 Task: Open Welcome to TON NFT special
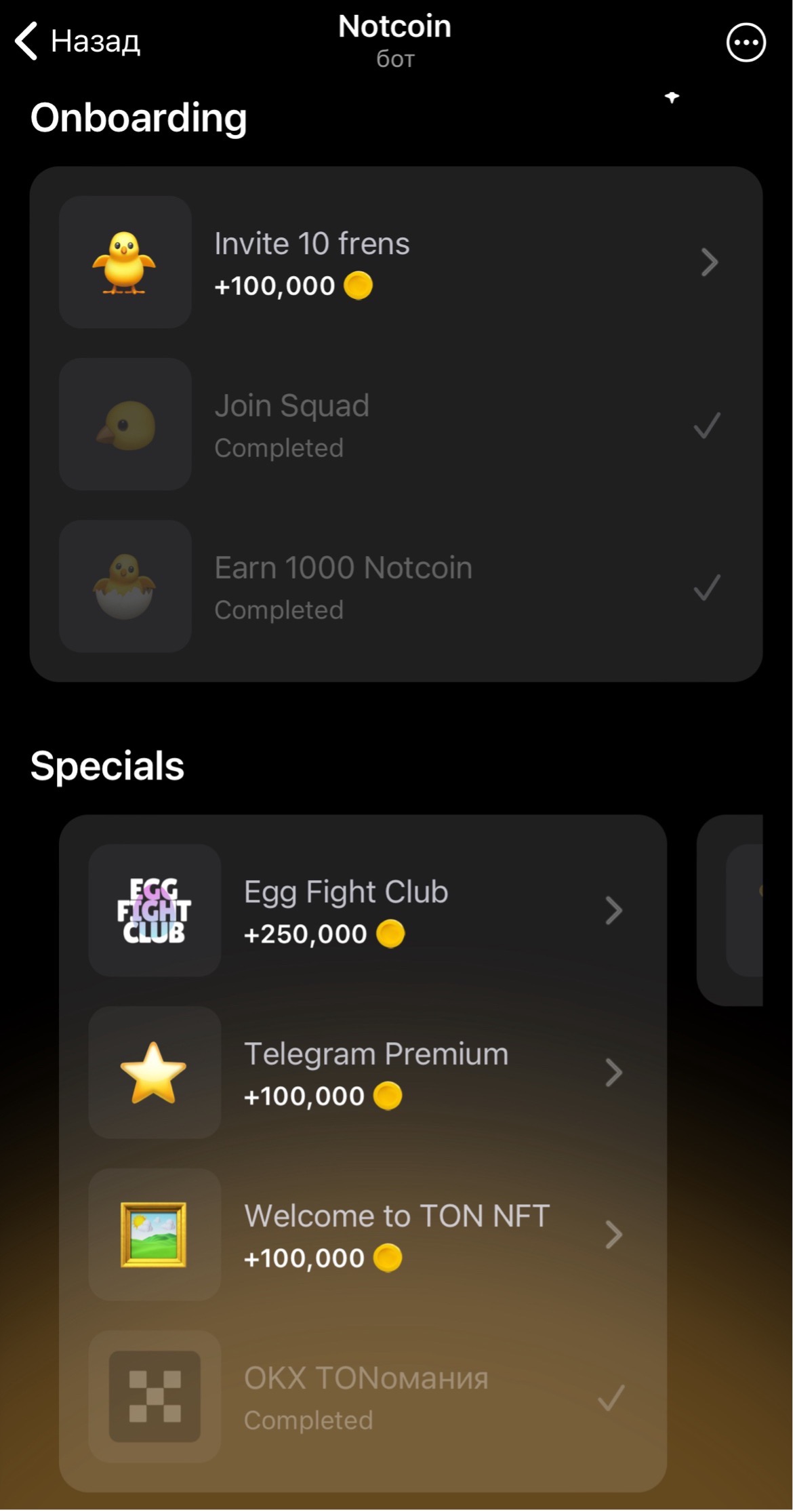363,1235
